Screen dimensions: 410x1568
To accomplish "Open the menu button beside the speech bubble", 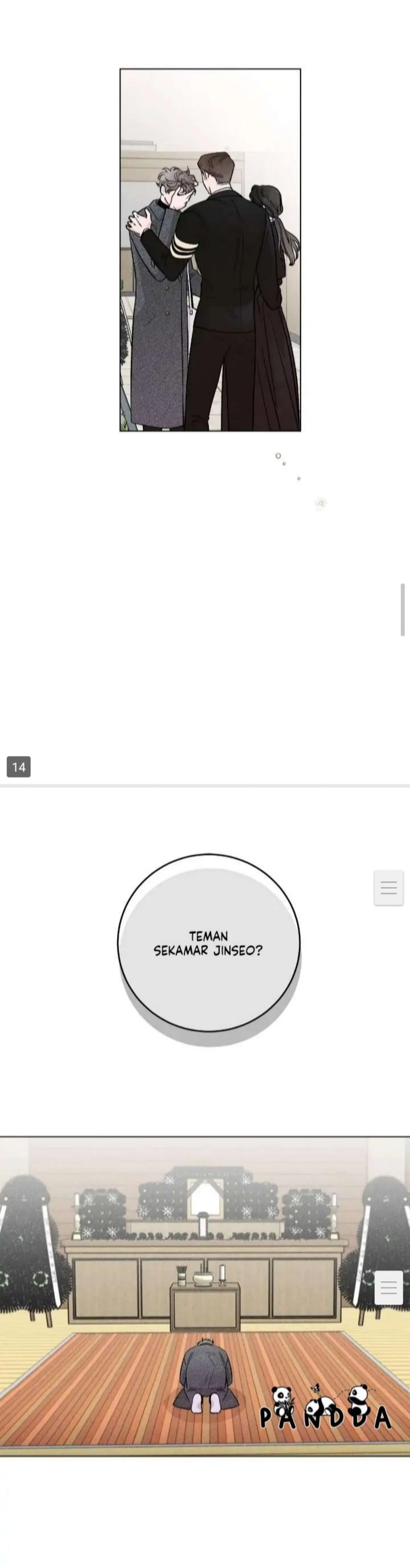I will pyautogui.click(x=389, y=887).
